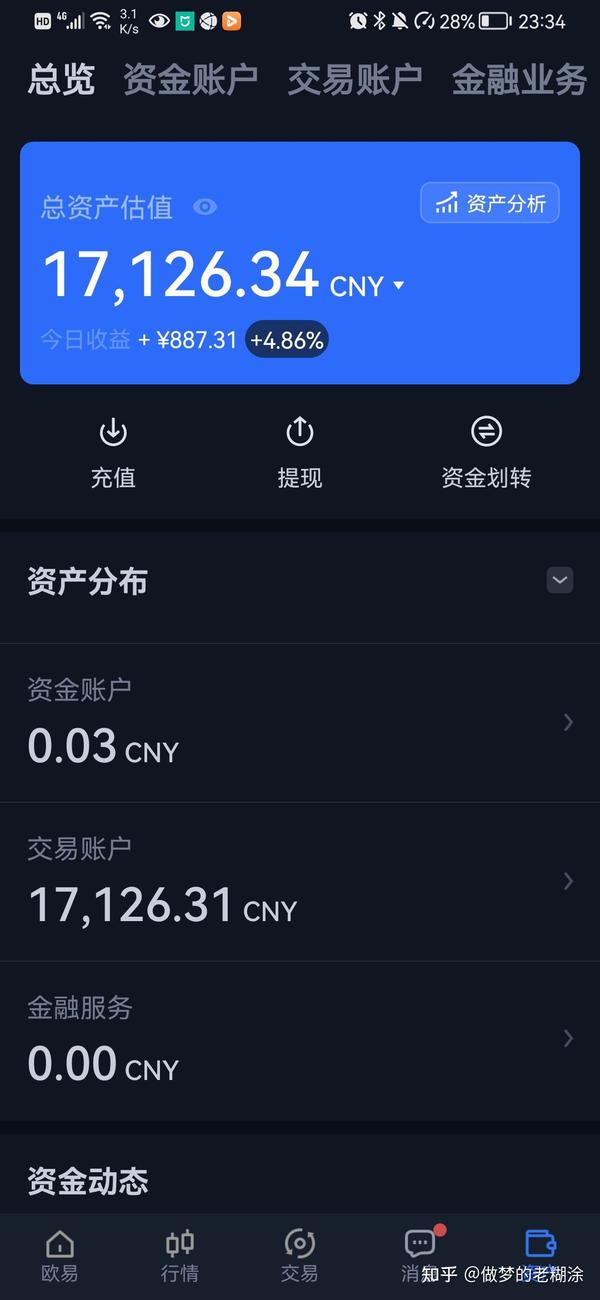This screenshot has height=1300, width=600.
Task: Switch to the 行情 markets tab
Action: click(180, 1256)
